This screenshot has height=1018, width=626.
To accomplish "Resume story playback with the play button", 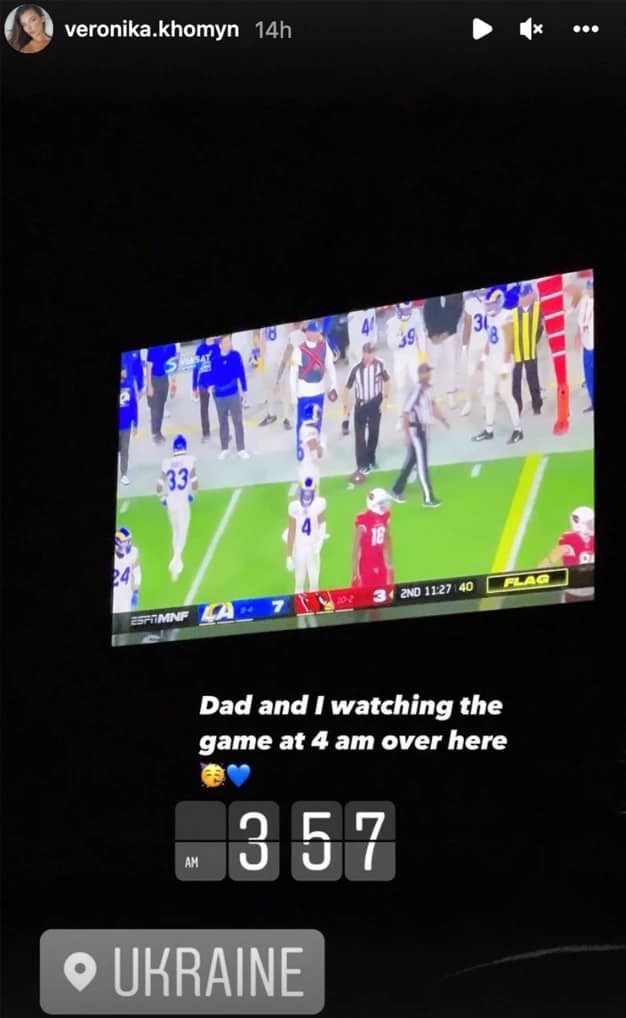I will (x=481, y=29).
